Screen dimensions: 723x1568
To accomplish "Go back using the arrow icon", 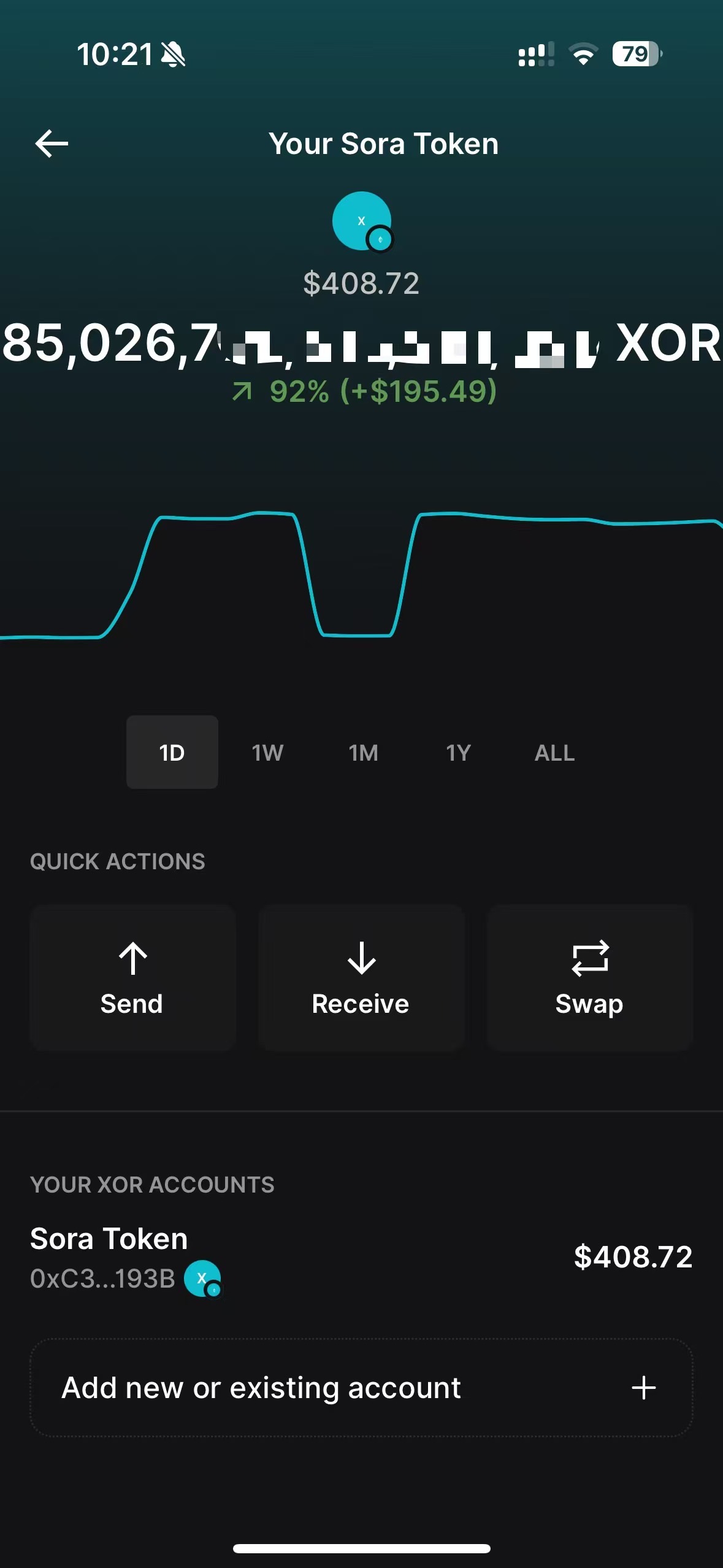I will (52, 144).
